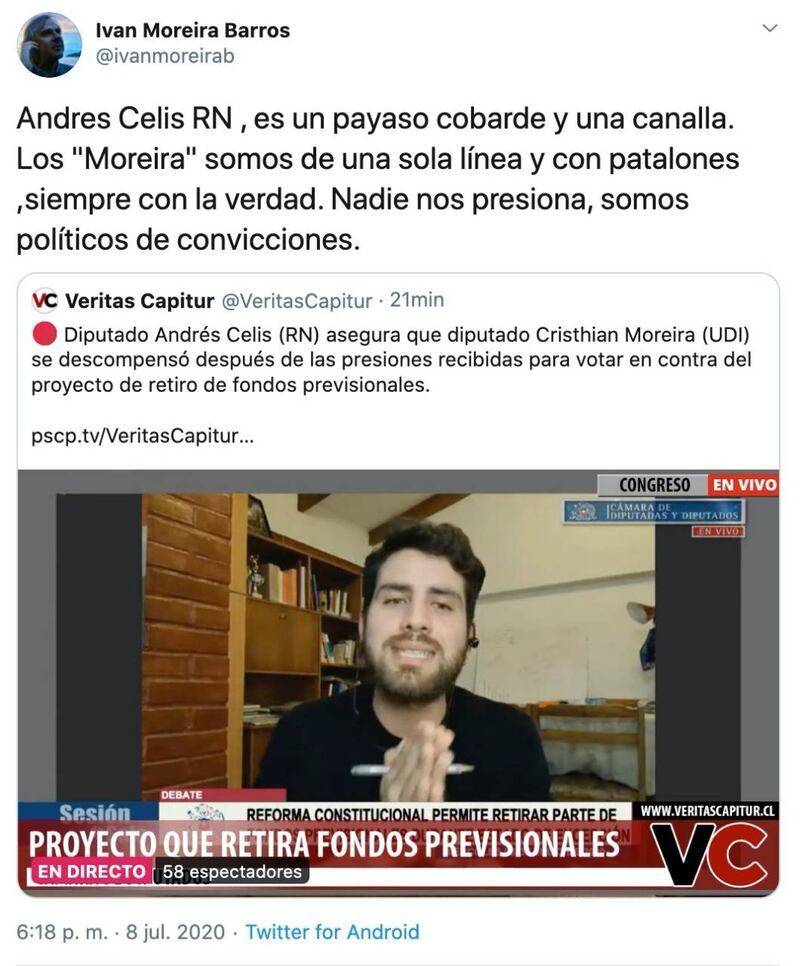Open the quoted Veritas Capitur tweet
This screenshot has width=800, height=966.
click(400, 356)
